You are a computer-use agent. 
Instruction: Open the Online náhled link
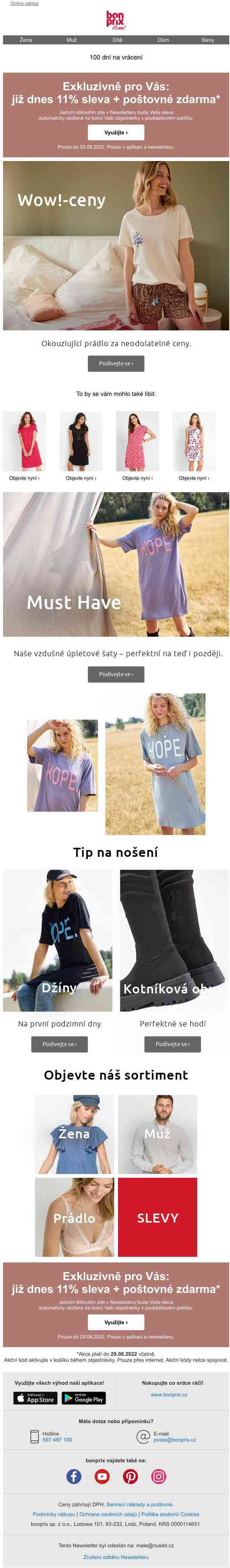tap(25, 3)
